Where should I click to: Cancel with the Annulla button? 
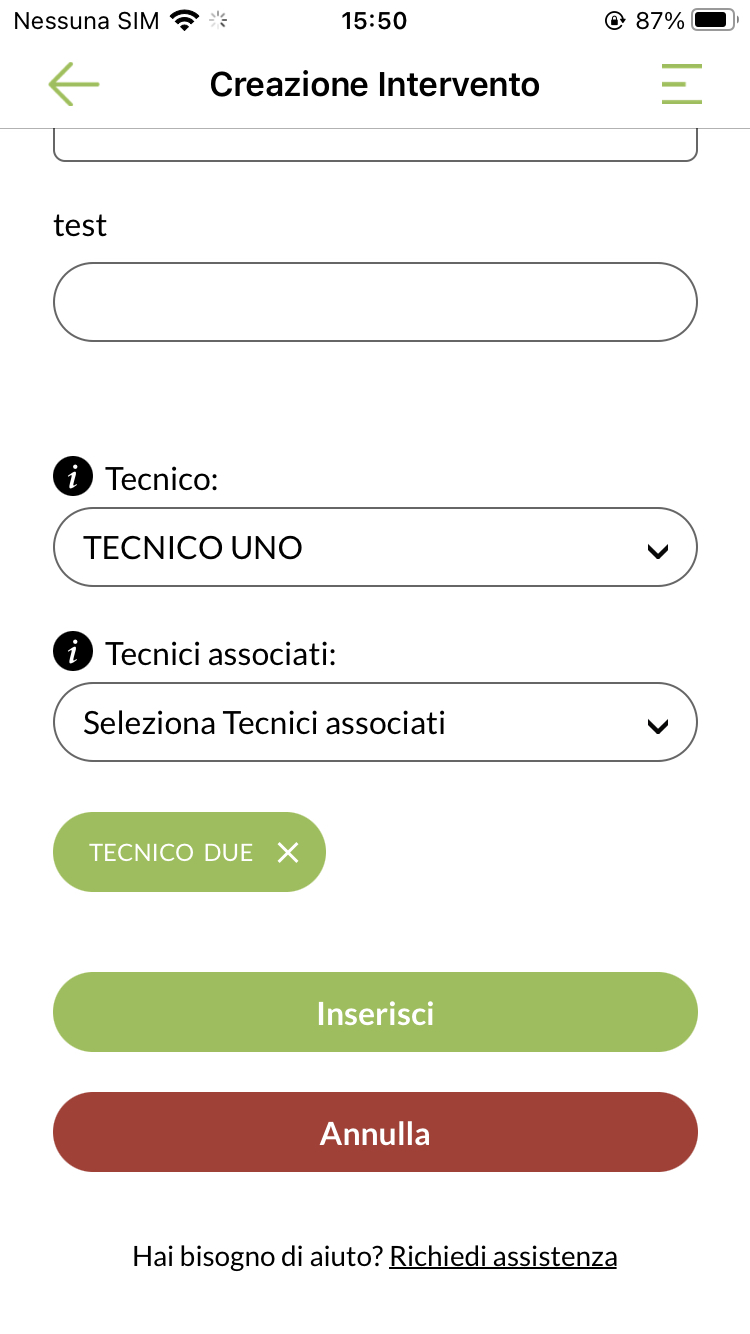point(375,1132)
